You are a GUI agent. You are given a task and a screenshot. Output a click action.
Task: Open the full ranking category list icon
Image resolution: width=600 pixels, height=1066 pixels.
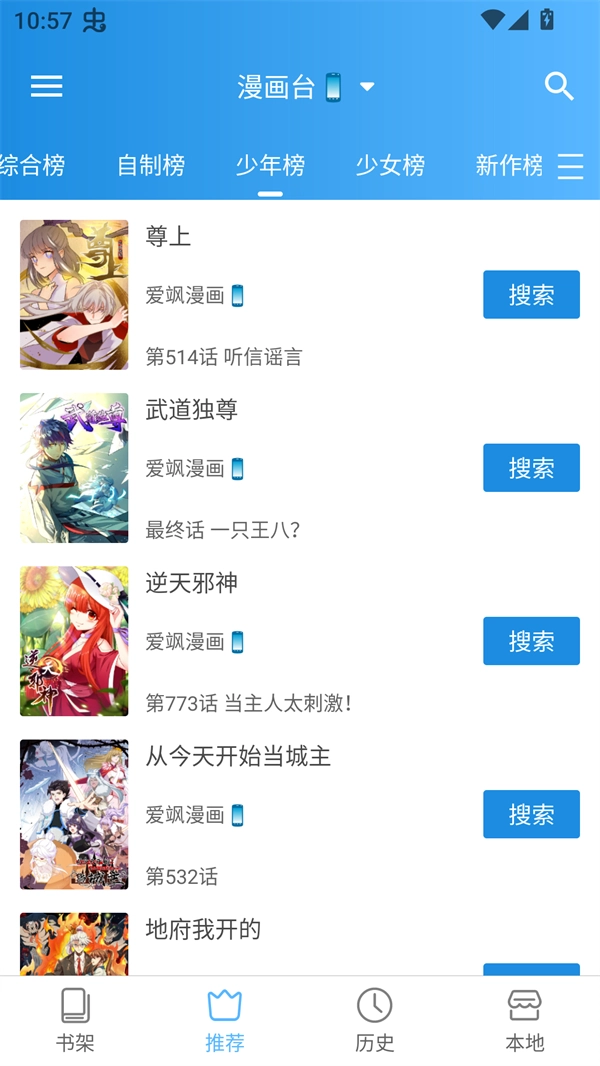[570, 166]
